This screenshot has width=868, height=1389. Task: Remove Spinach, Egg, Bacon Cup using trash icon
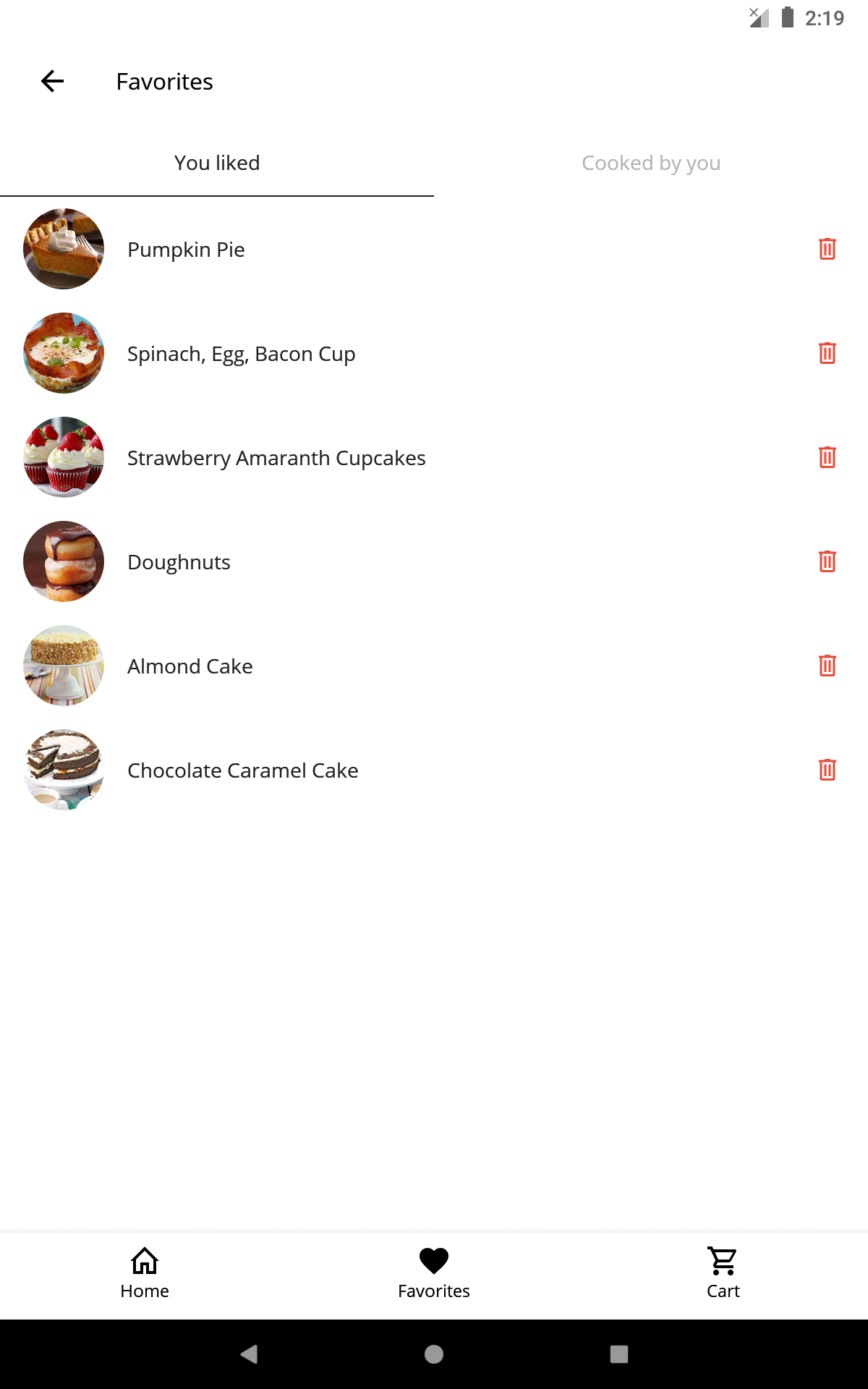(x=827, y=353)
